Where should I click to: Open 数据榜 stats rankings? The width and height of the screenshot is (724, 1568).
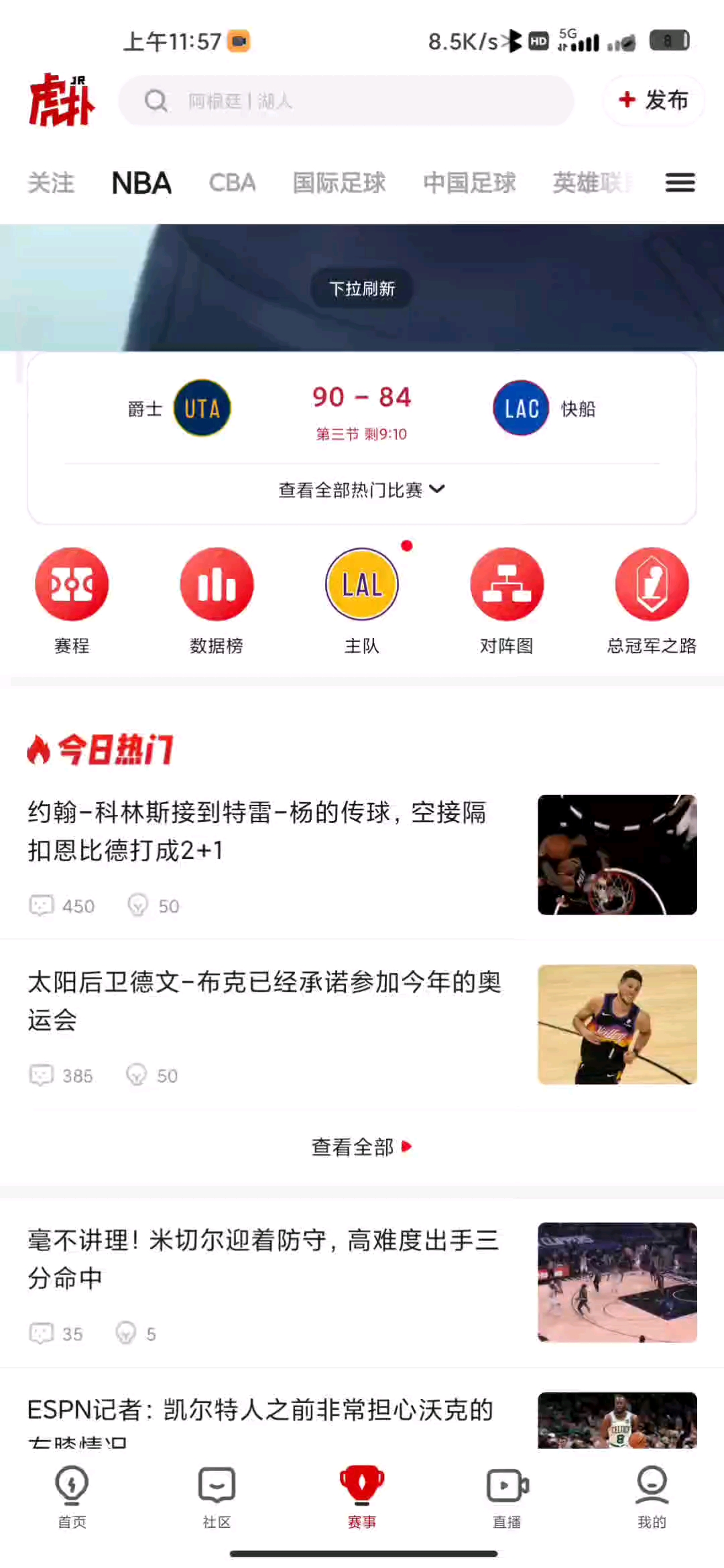click(217, 600)
